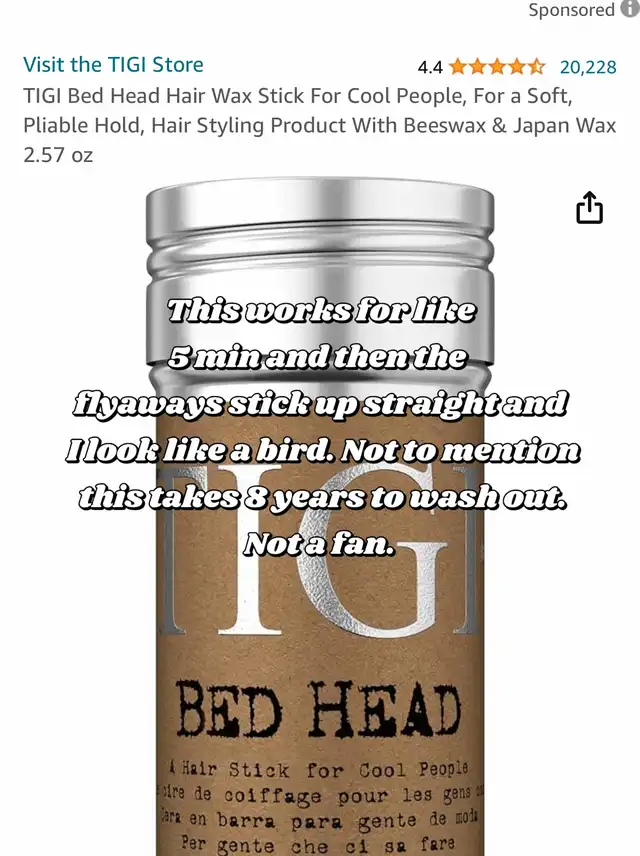Tap the Sponsored info icon
Screen dimensions: 640x856
click(x=630, y=9)
